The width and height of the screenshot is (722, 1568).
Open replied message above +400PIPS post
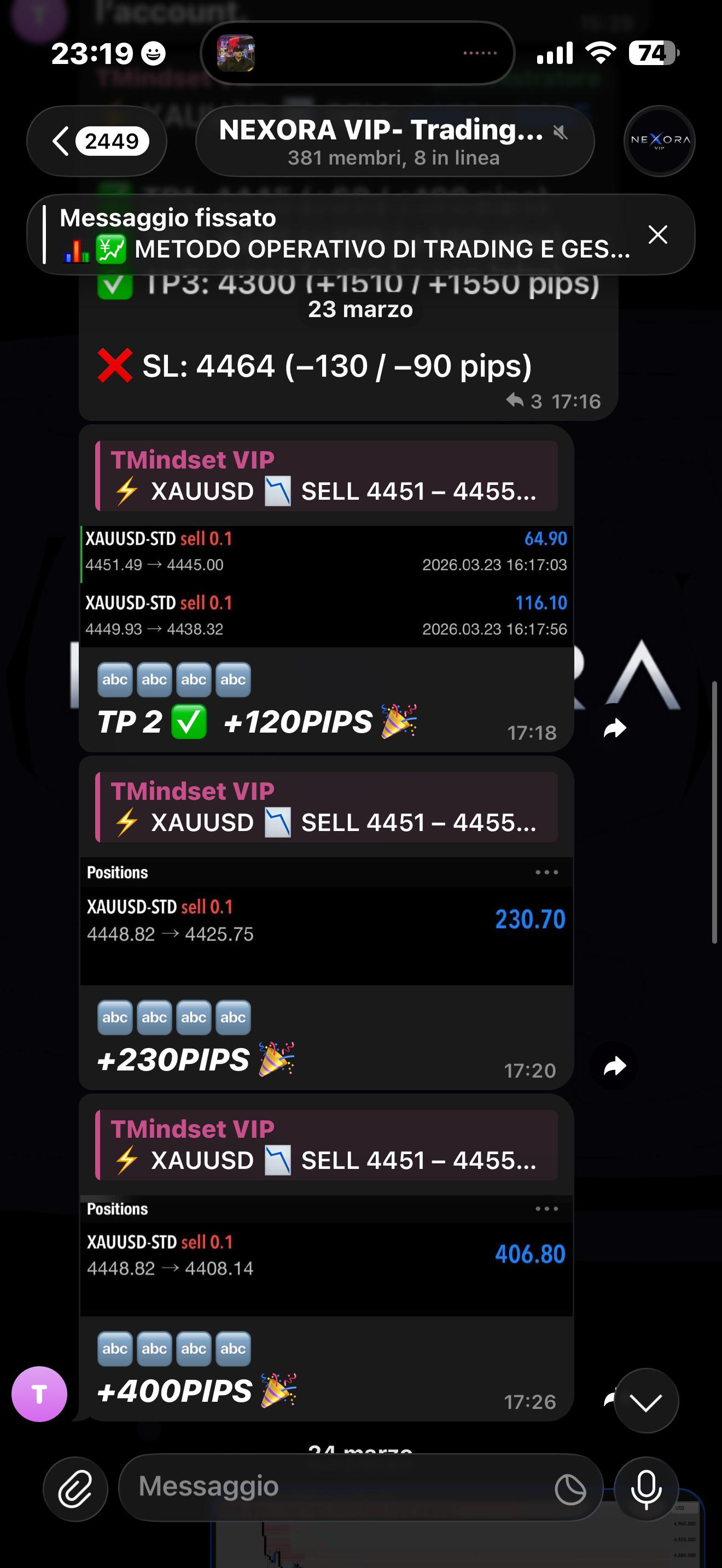point(327,1145)
